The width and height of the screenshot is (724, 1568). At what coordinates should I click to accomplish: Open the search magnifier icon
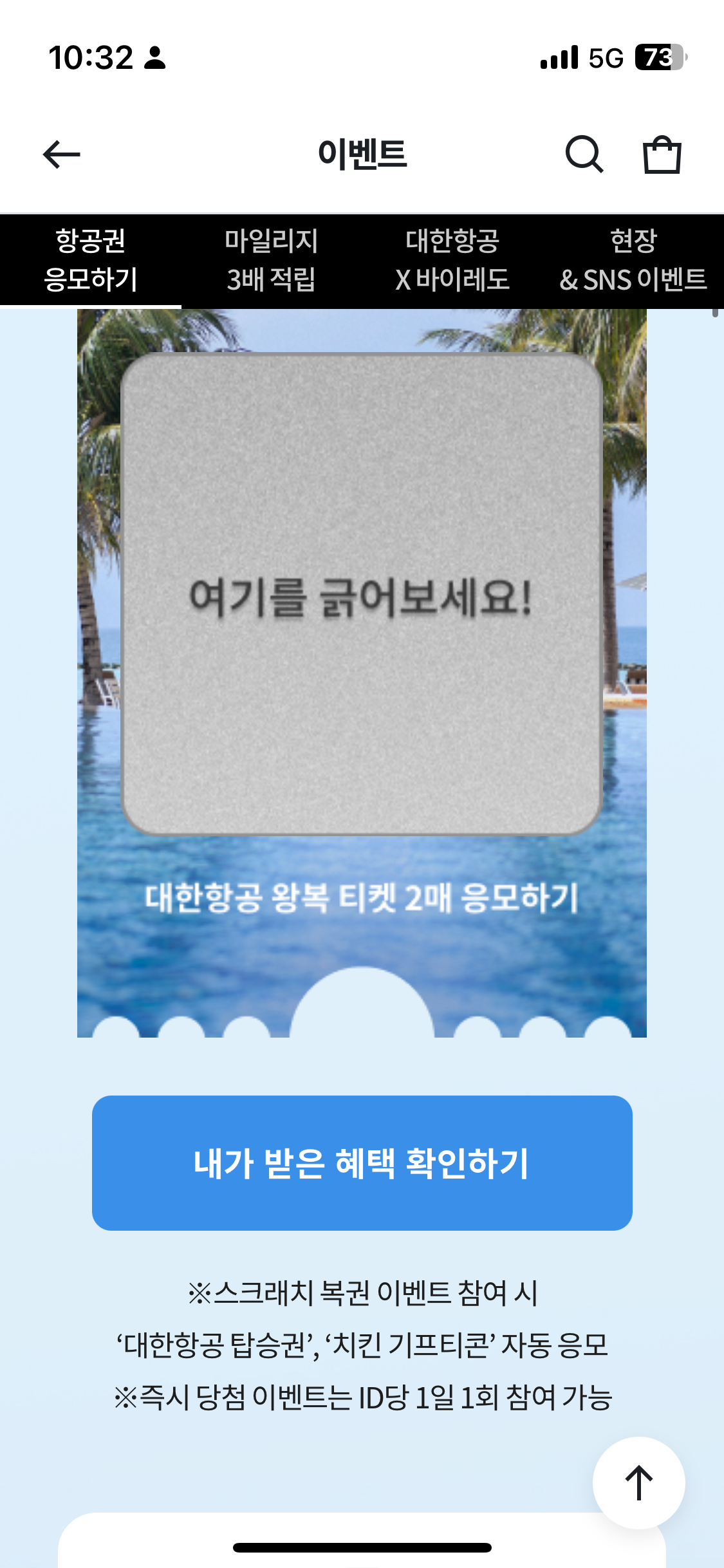[584, 154]
